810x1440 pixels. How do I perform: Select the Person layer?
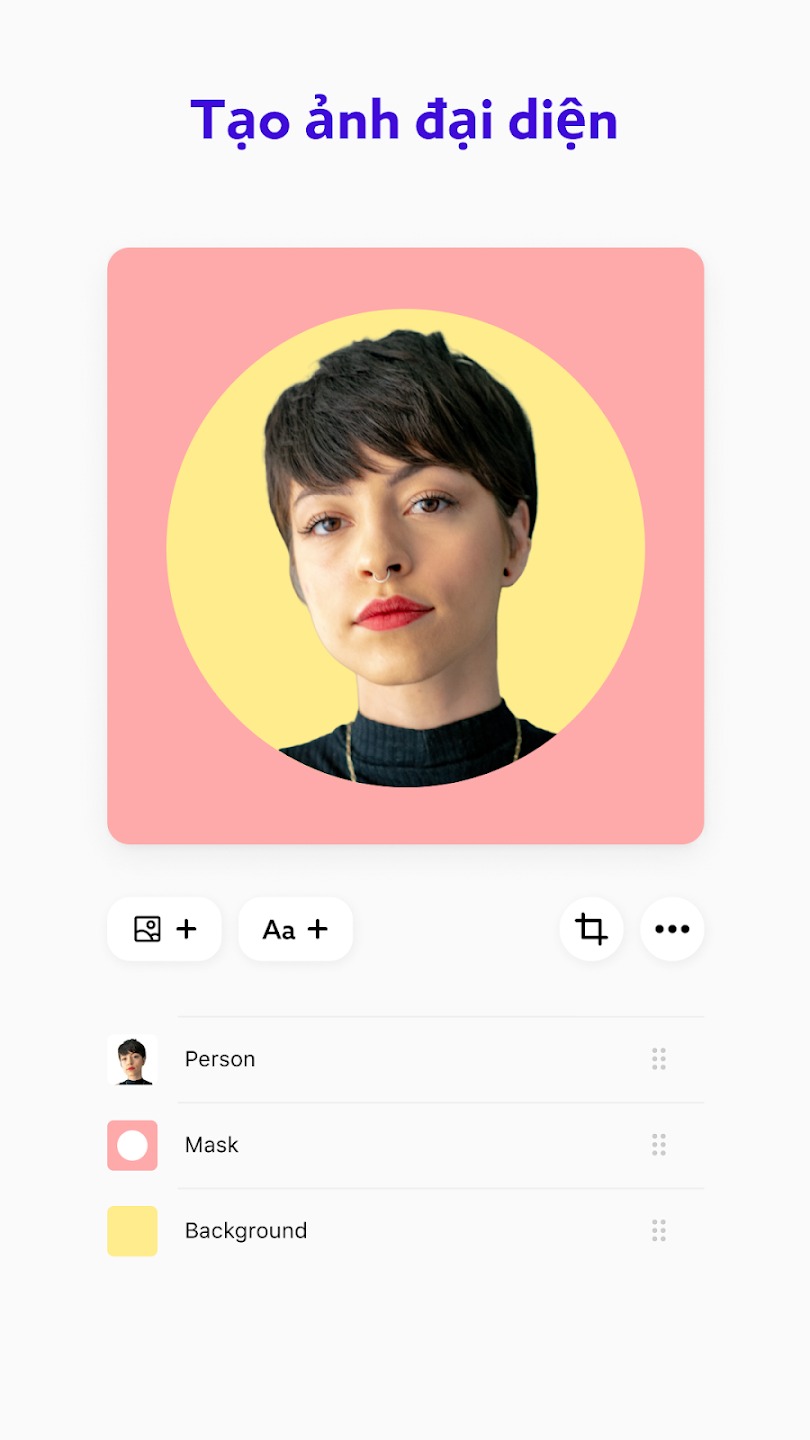(405, 1059)
